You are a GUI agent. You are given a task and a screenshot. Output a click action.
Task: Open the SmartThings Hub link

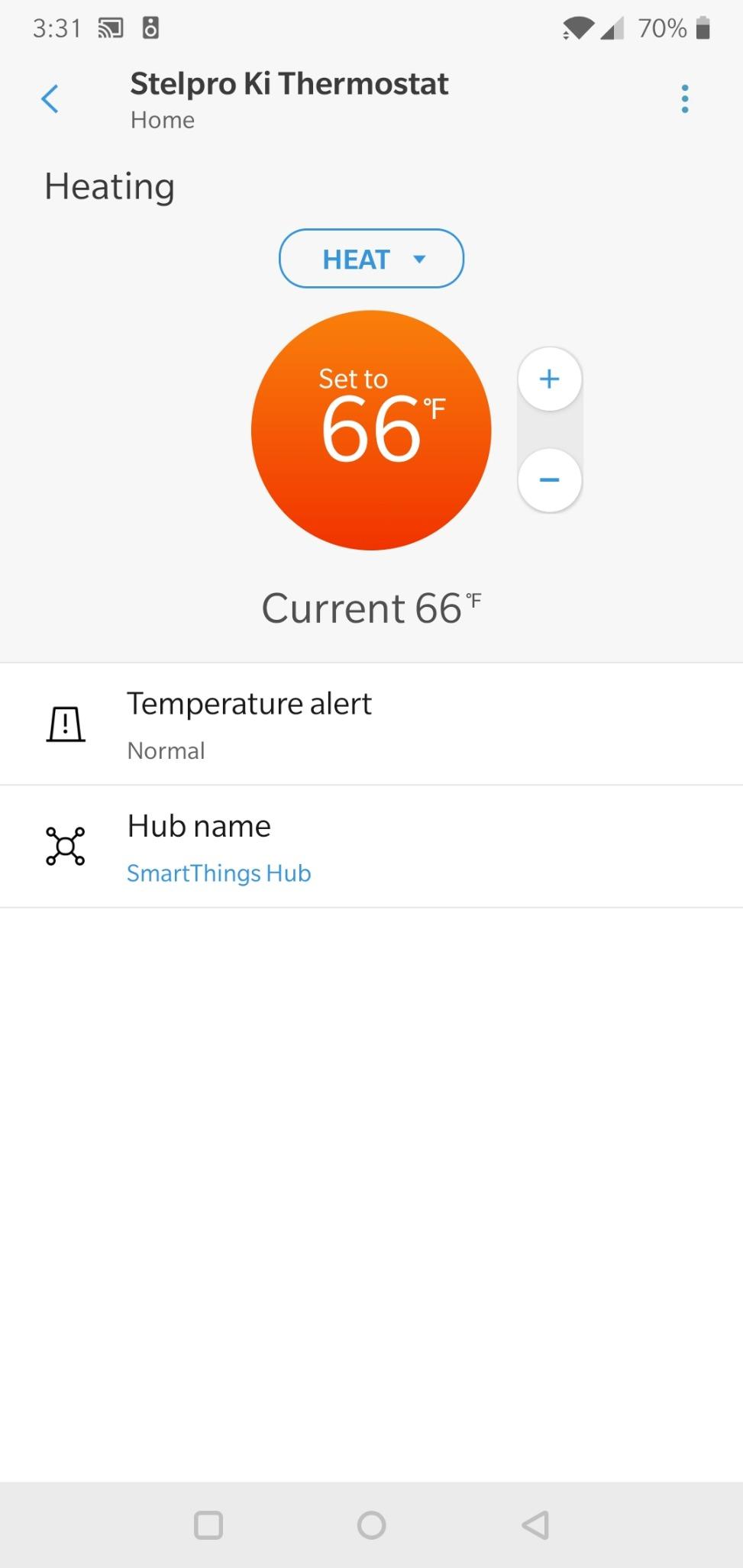218,873
